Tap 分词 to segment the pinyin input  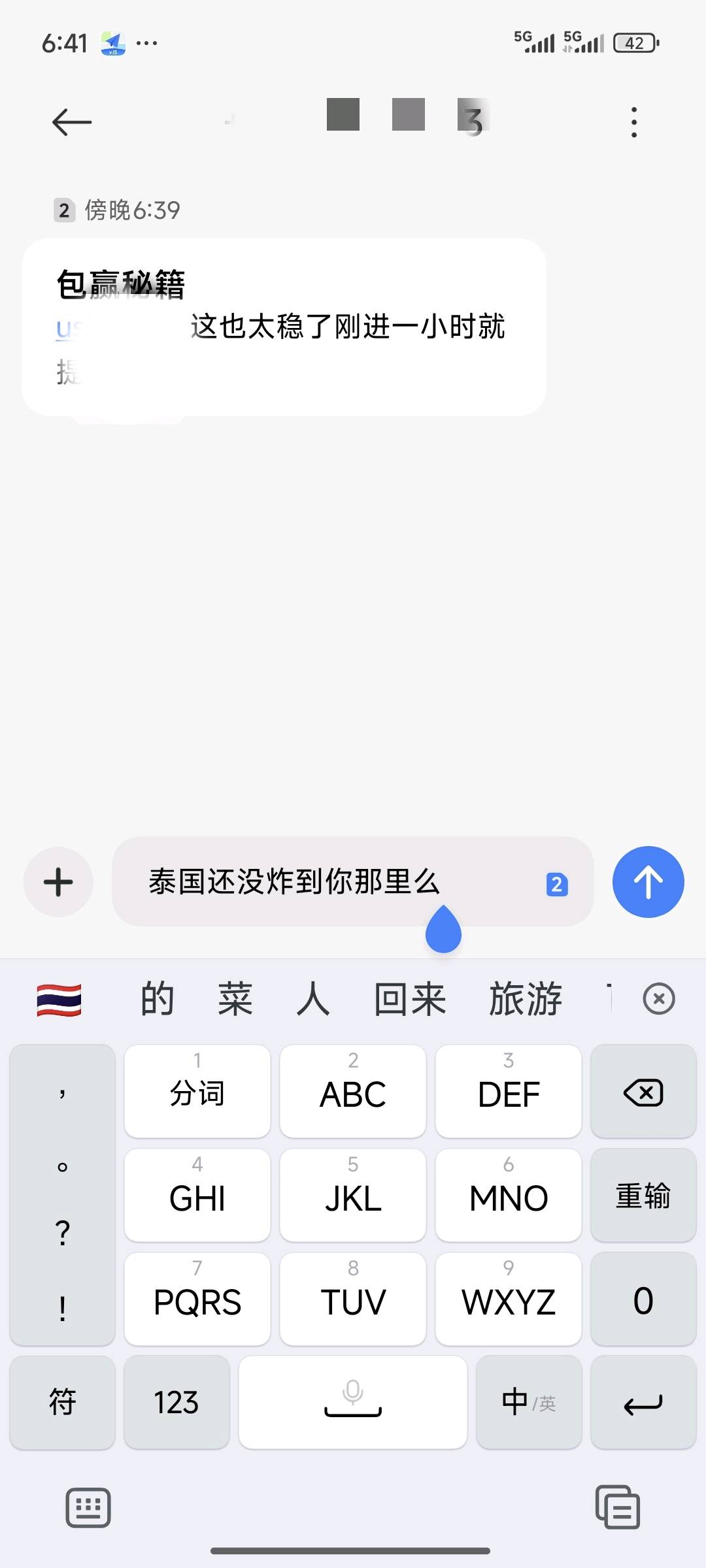(x=197, y=1092)
